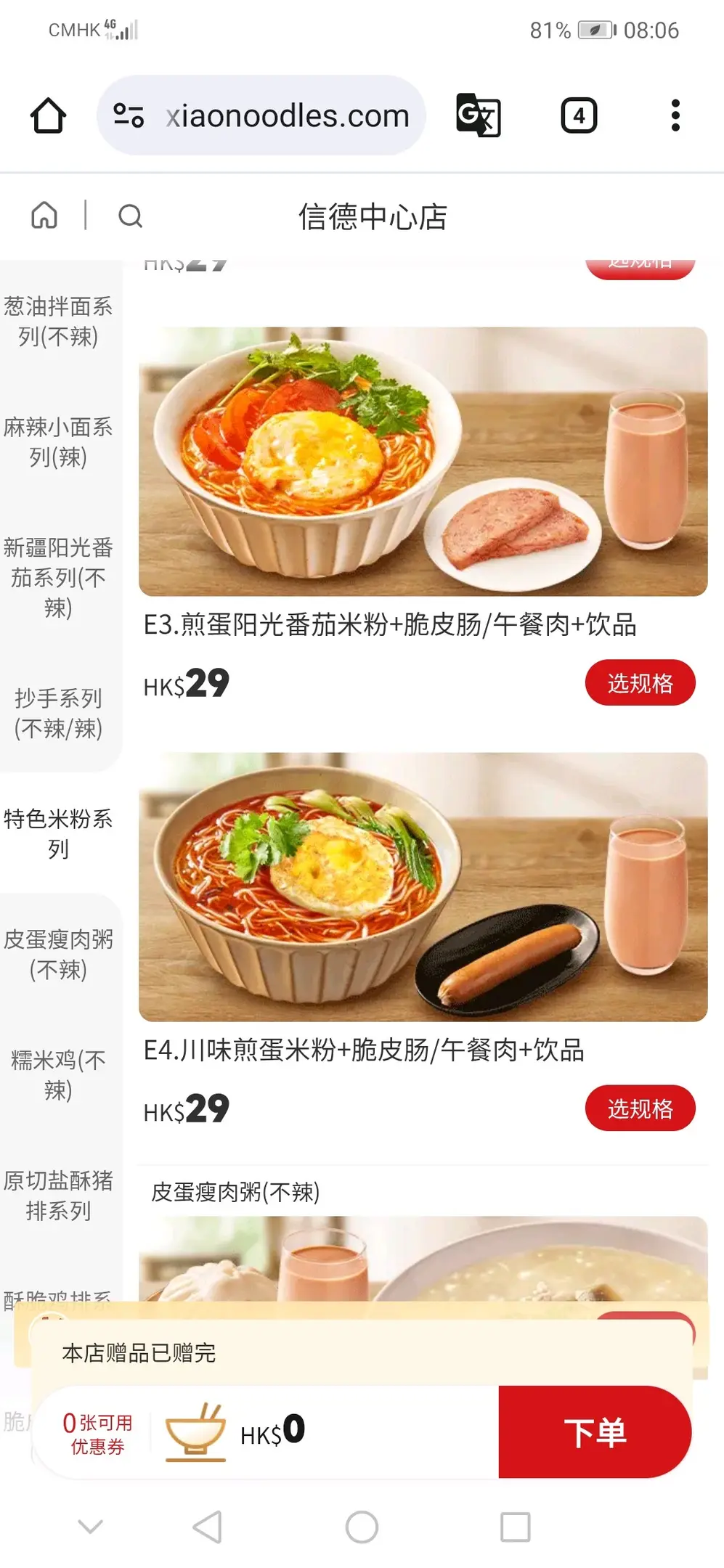Switch to 新疆阳光番茄系列(不辣) category
724x1568 pixels.
(58, 578)
